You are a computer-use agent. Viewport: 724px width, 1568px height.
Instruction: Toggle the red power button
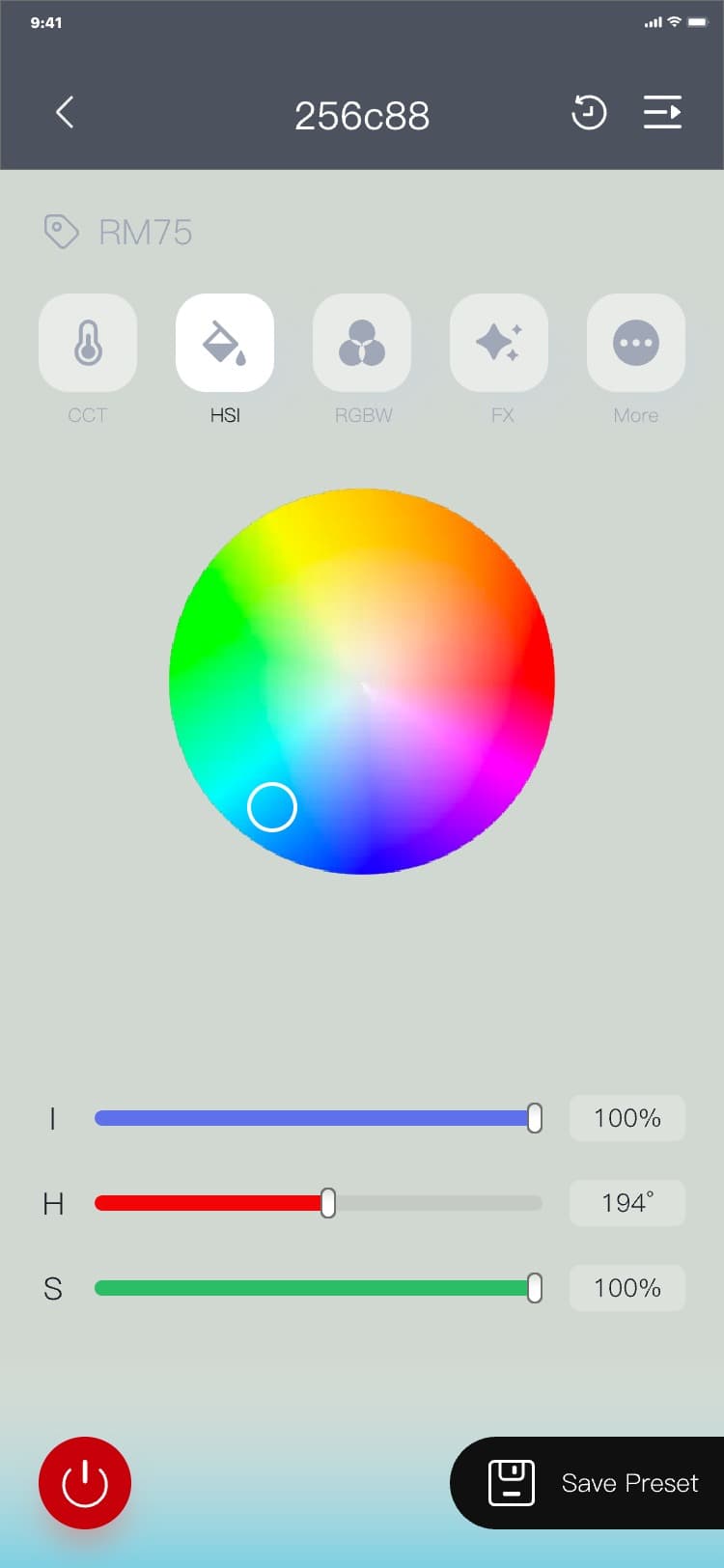pos(85,1483)
